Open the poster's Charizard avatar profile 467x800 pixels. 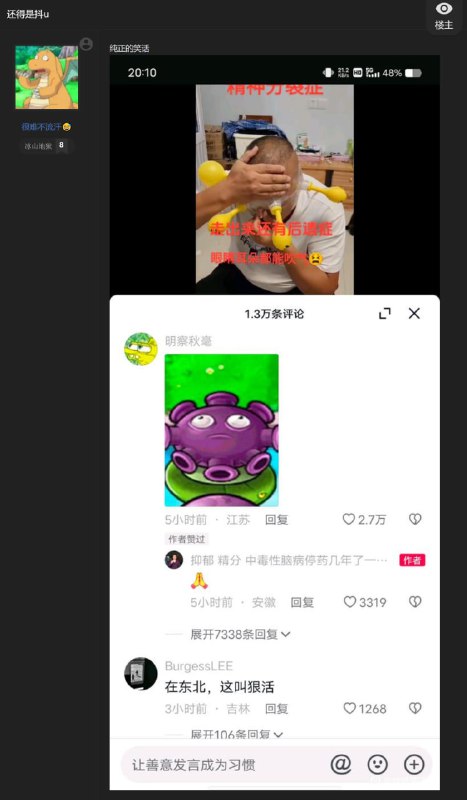coord(46,77)
